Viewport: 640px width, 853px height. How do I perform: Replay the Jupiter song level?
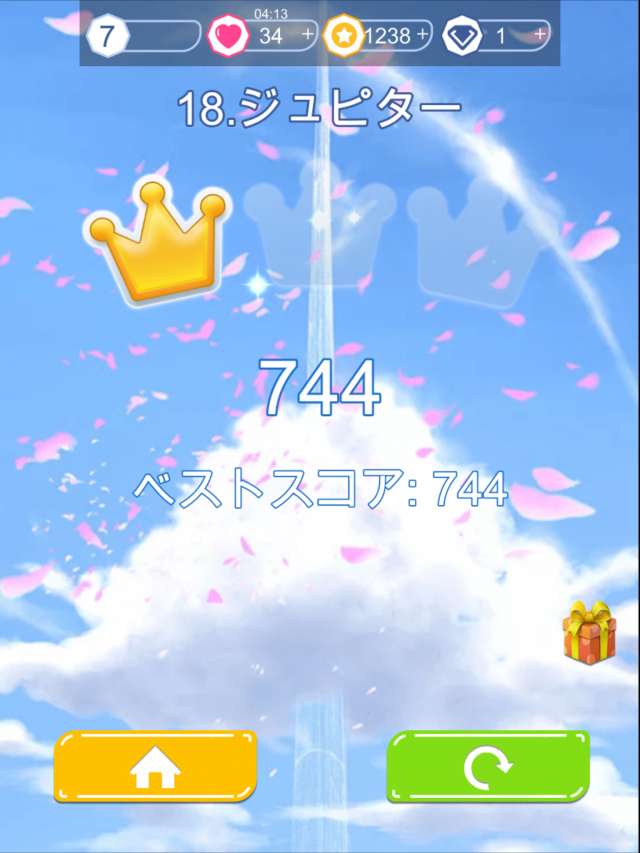pyautogui.click(x=488, y=766)
